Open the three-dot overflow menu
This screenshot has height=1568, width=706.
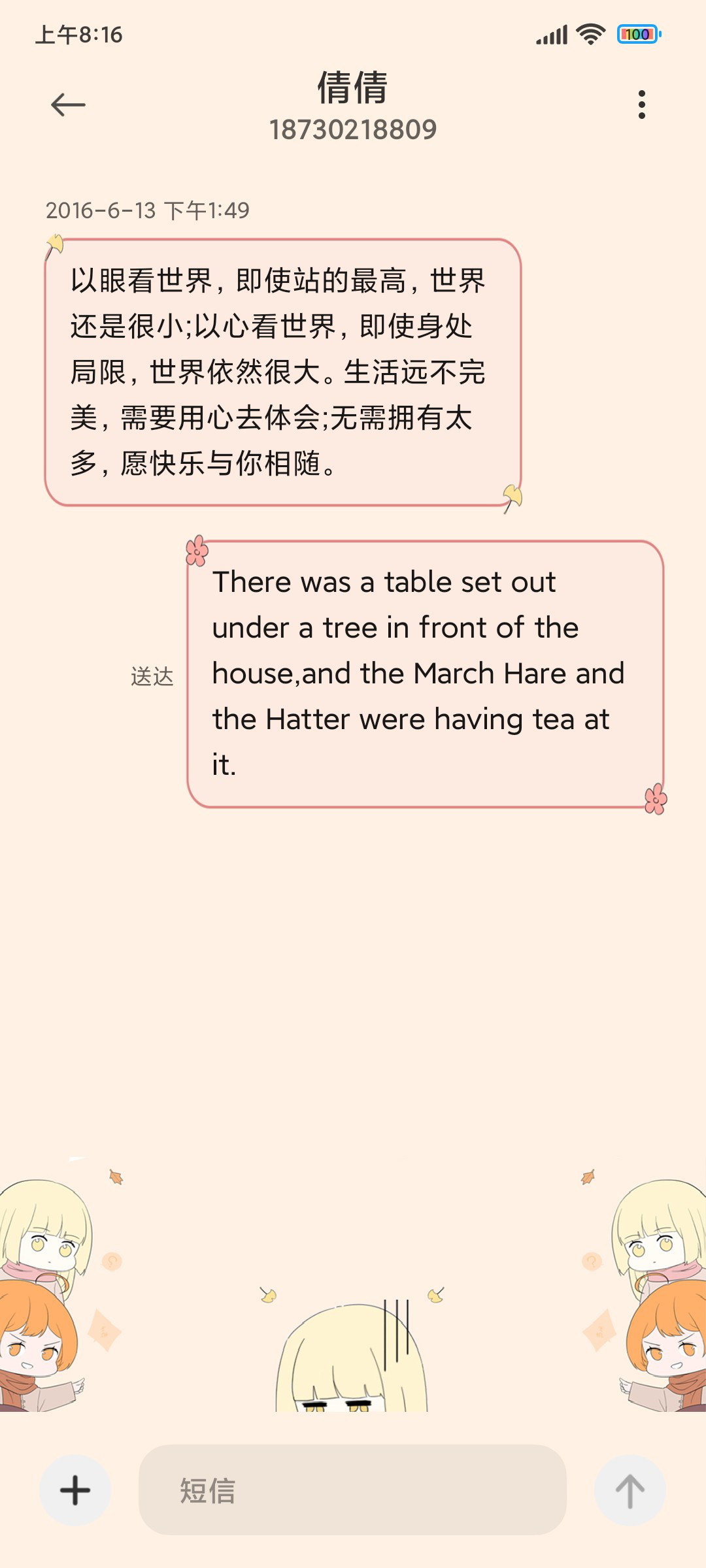click(642, 105)
